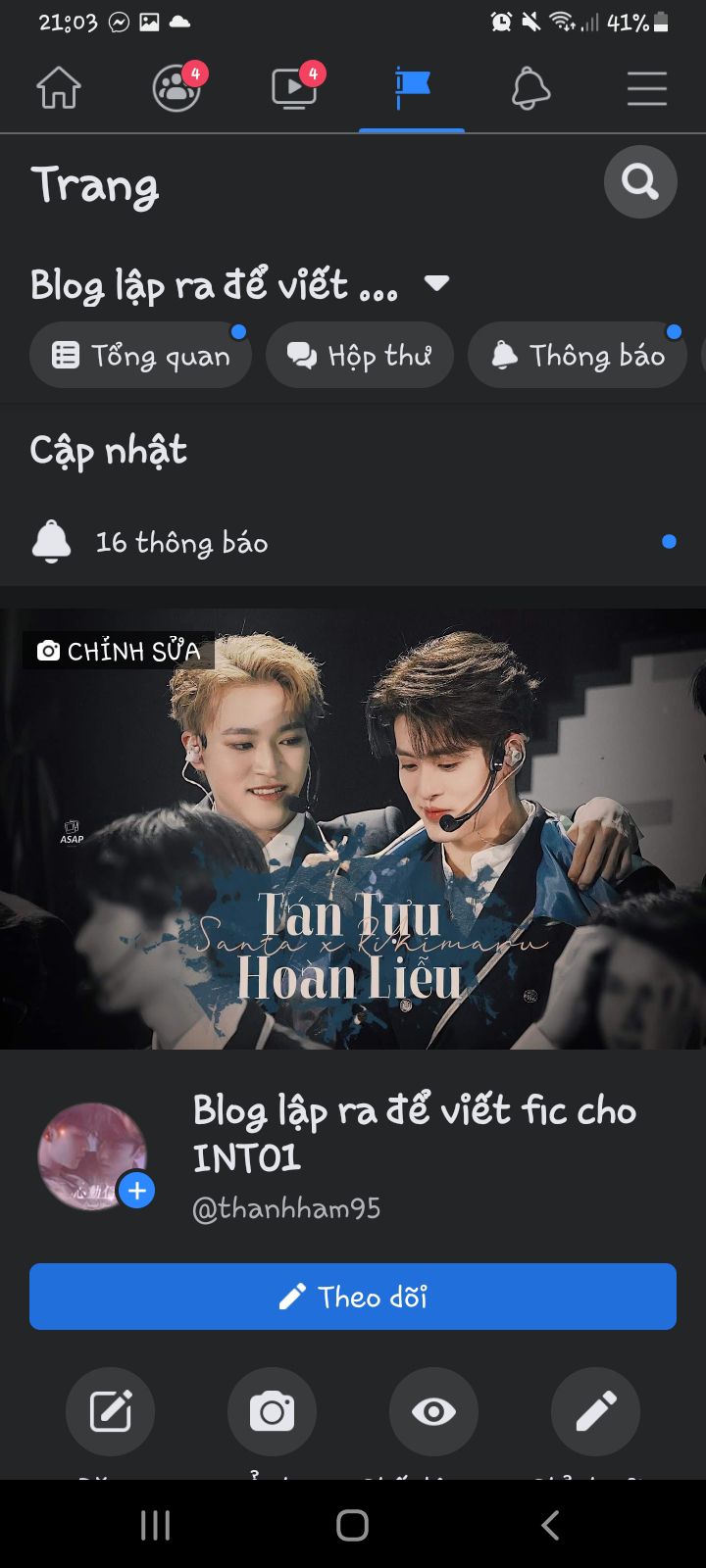Go to the Home feed tab

pyautogui.click(x=59, y=88)
